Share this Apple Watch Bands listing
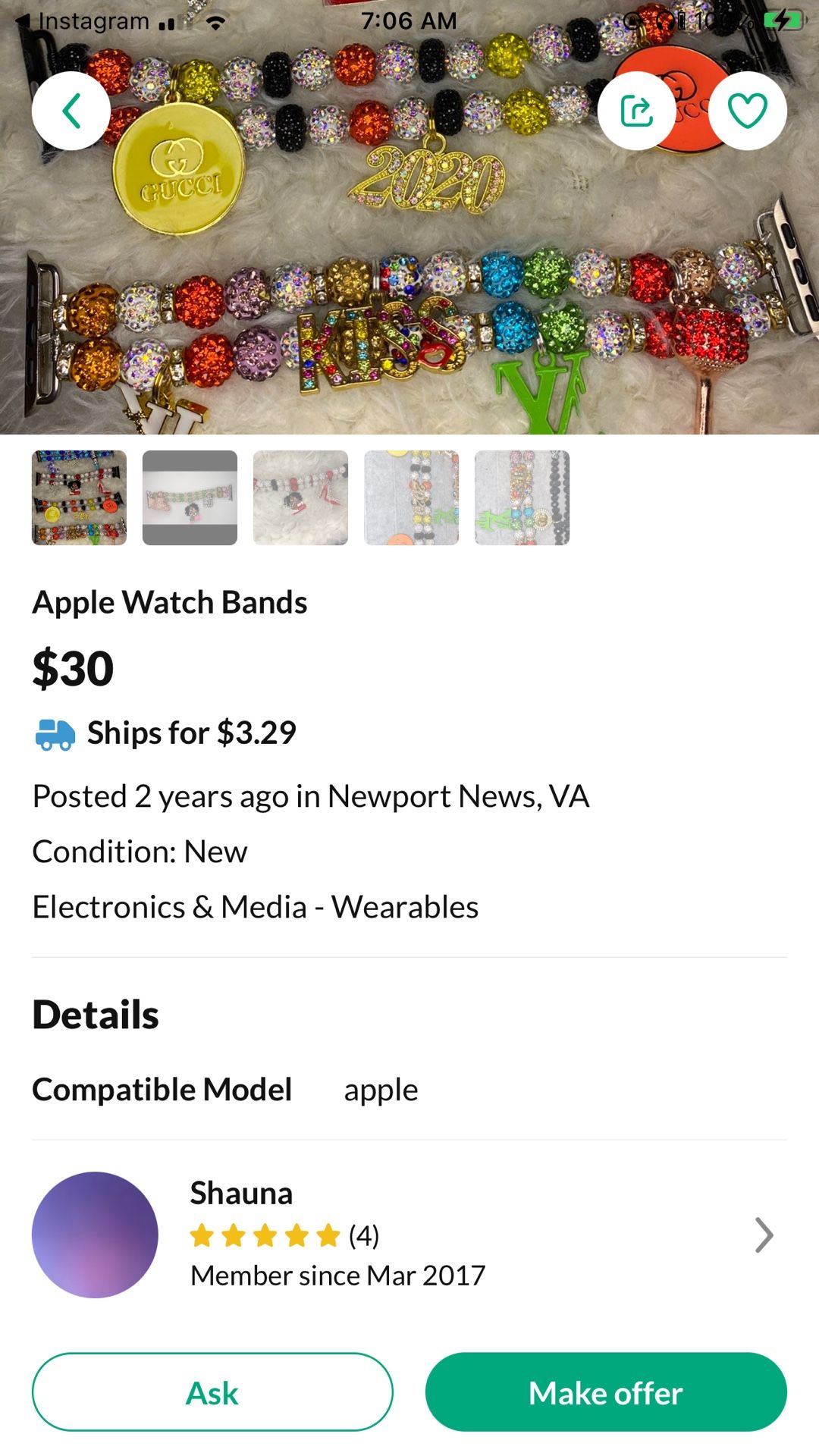The height and width of the screenshot is (1456, 819). 636,111
